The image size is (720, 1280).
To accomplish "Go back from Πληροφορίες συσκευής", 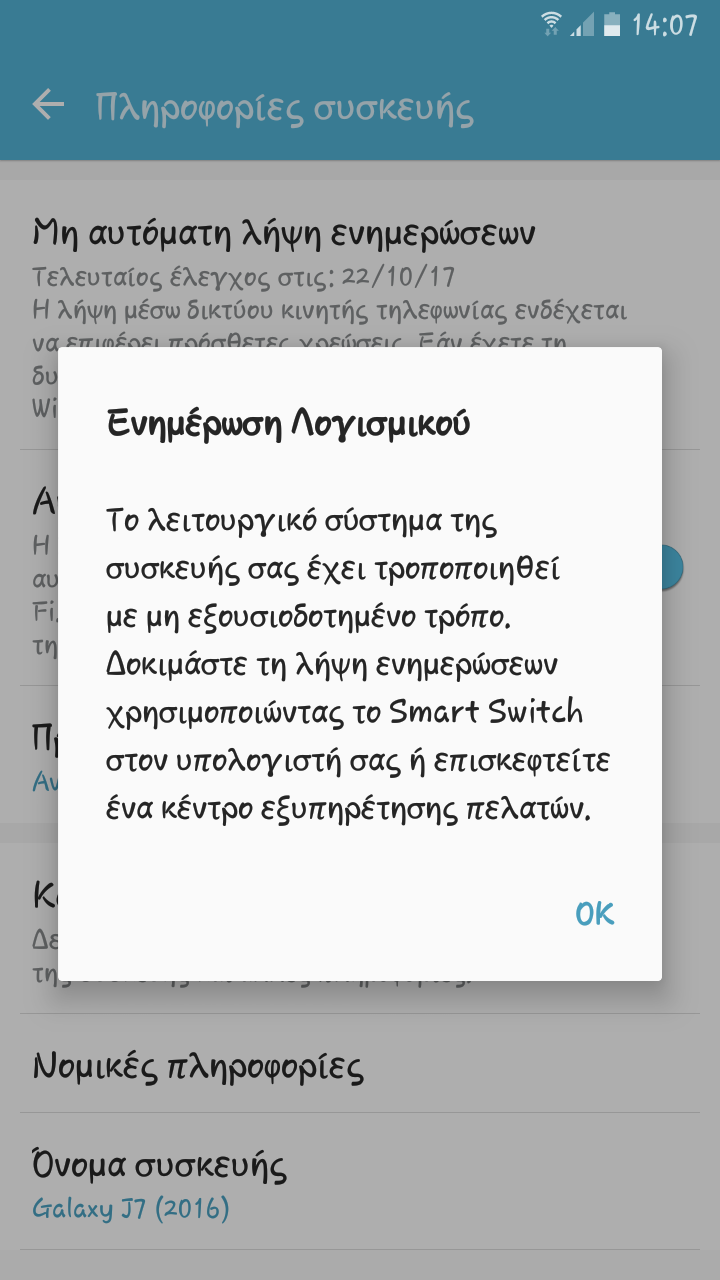I will [x=48, y=105].
